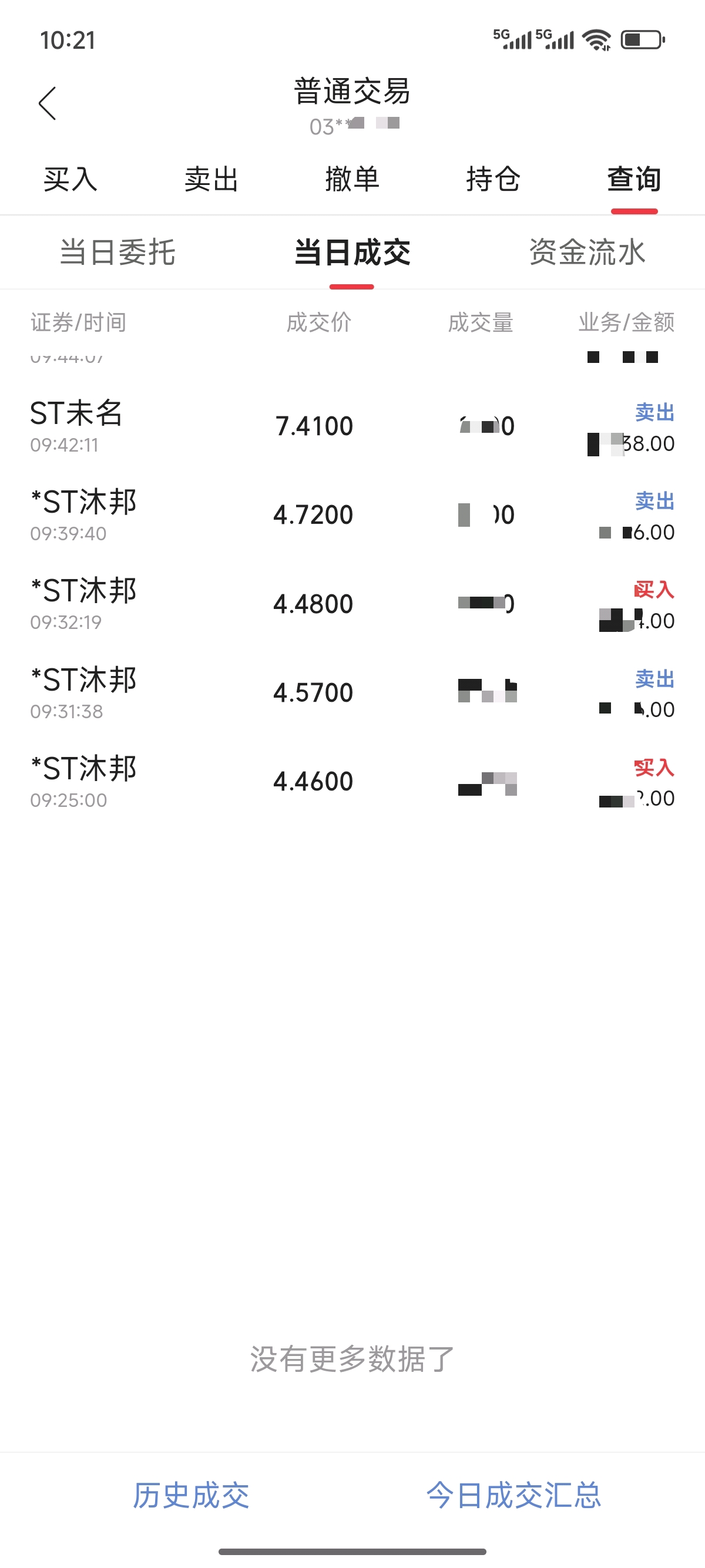Switch to the 买入 tab
The image size is (705, 1568).
point(70,180)
